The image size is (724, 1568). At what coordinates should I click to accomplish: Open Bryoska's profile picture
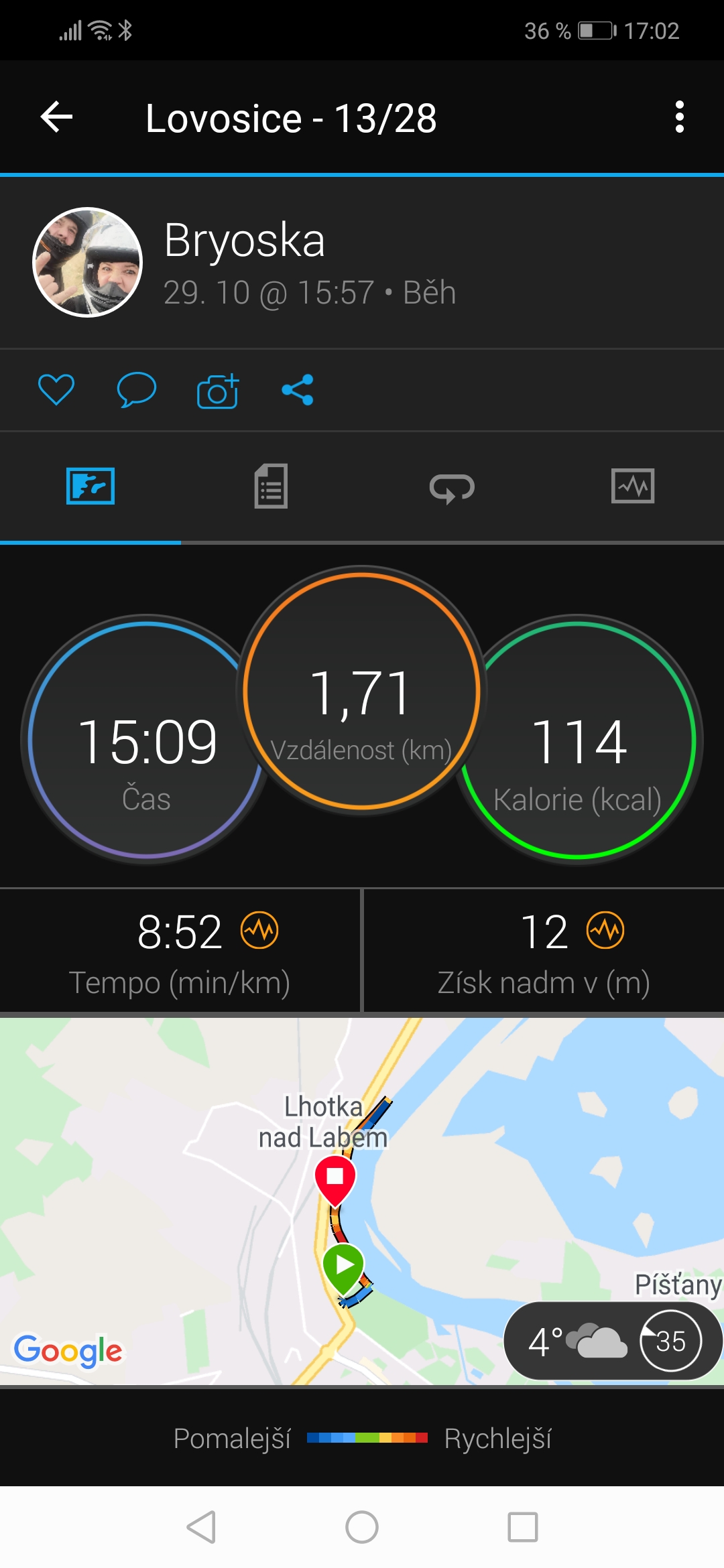coord(87,262)
